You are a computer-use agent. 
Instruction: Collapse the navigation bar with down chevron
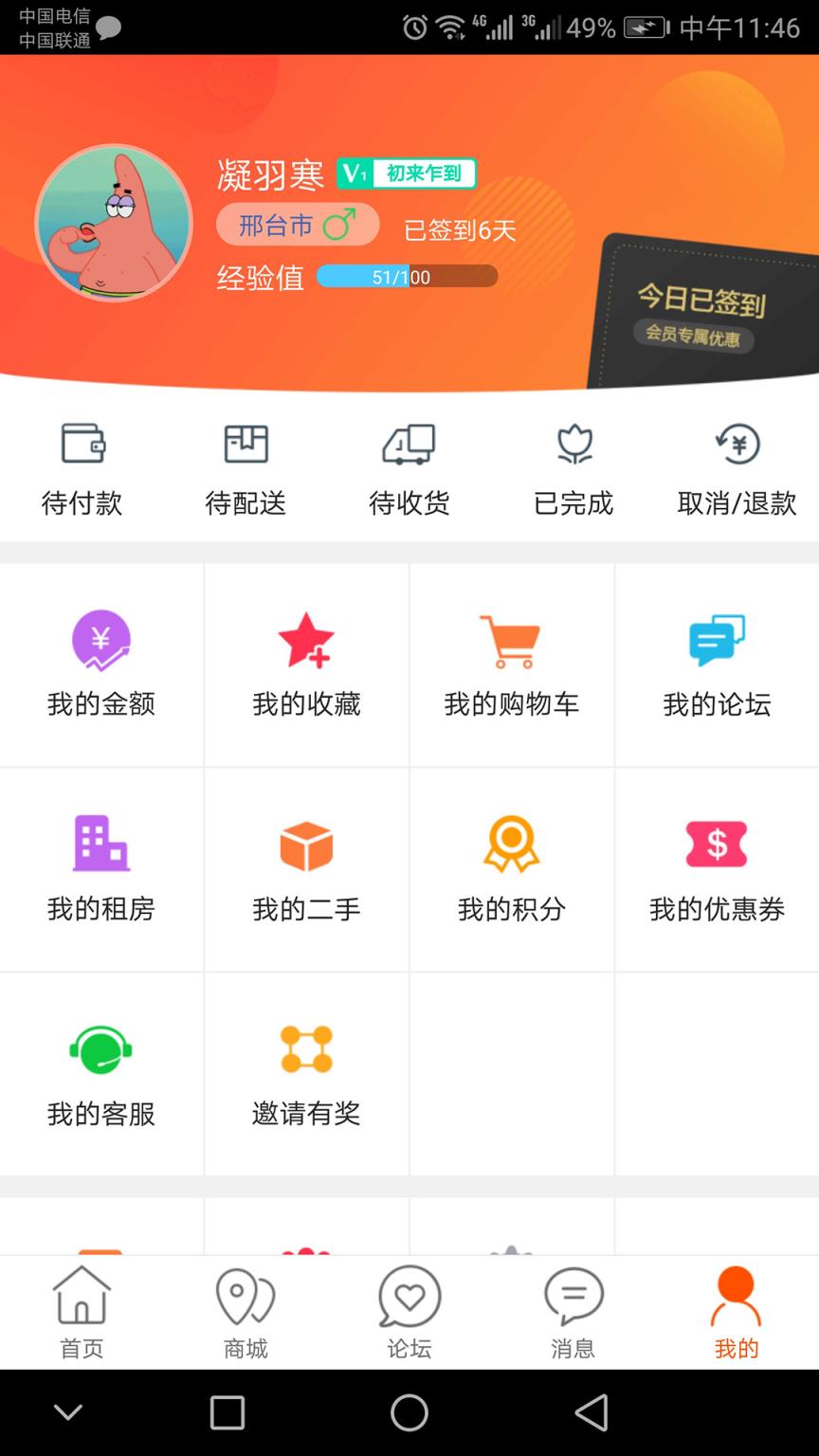point(68,1412)
